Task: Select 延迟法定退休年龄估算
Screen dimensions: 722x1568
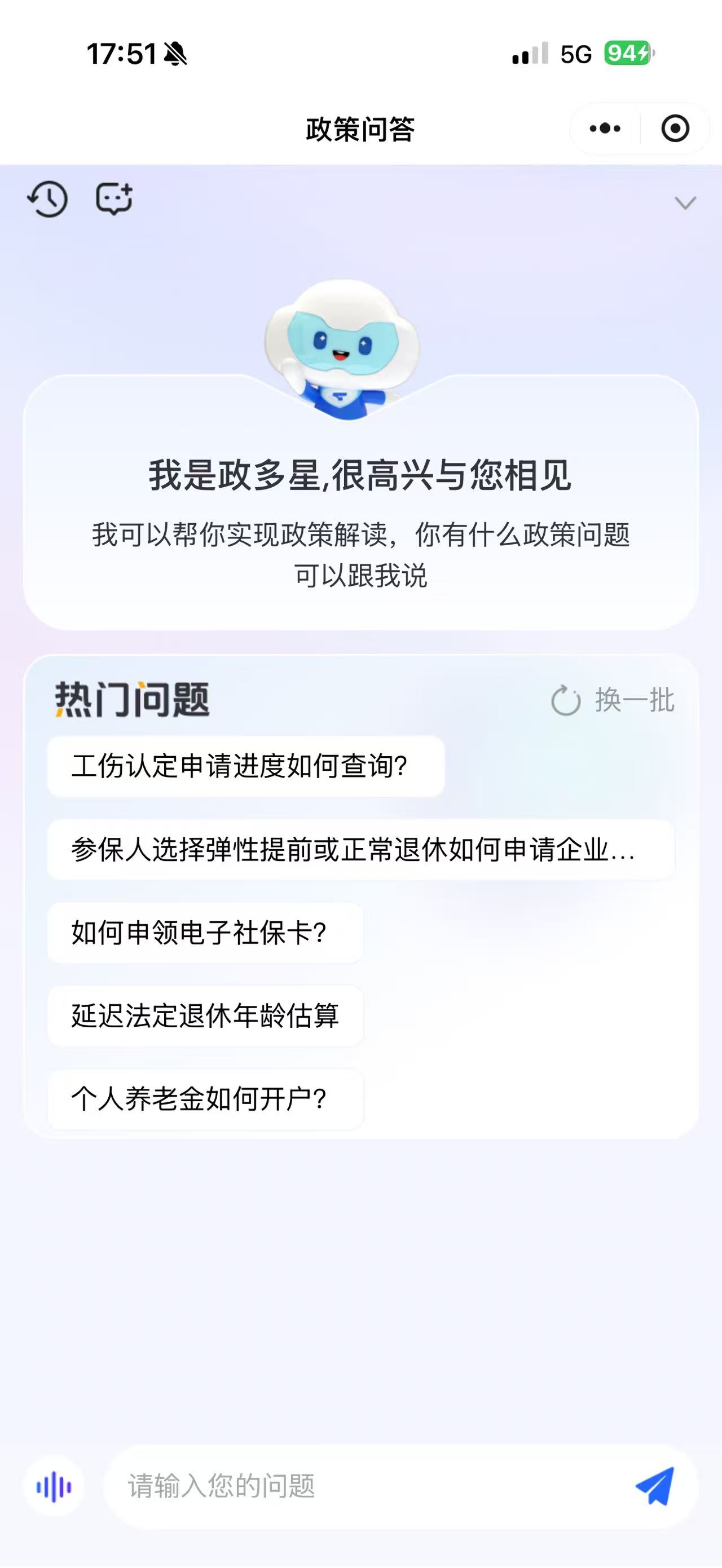Action: pyautogui.click(x=203, y=1015)
